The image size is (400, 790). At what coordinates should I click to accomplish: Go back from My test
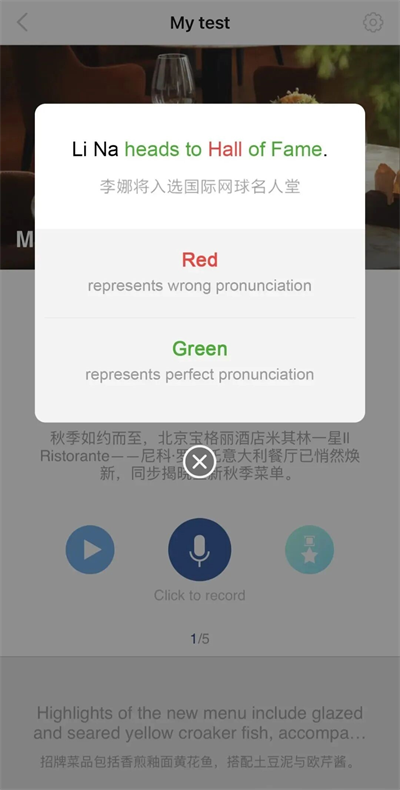click(x=22, y=23)
